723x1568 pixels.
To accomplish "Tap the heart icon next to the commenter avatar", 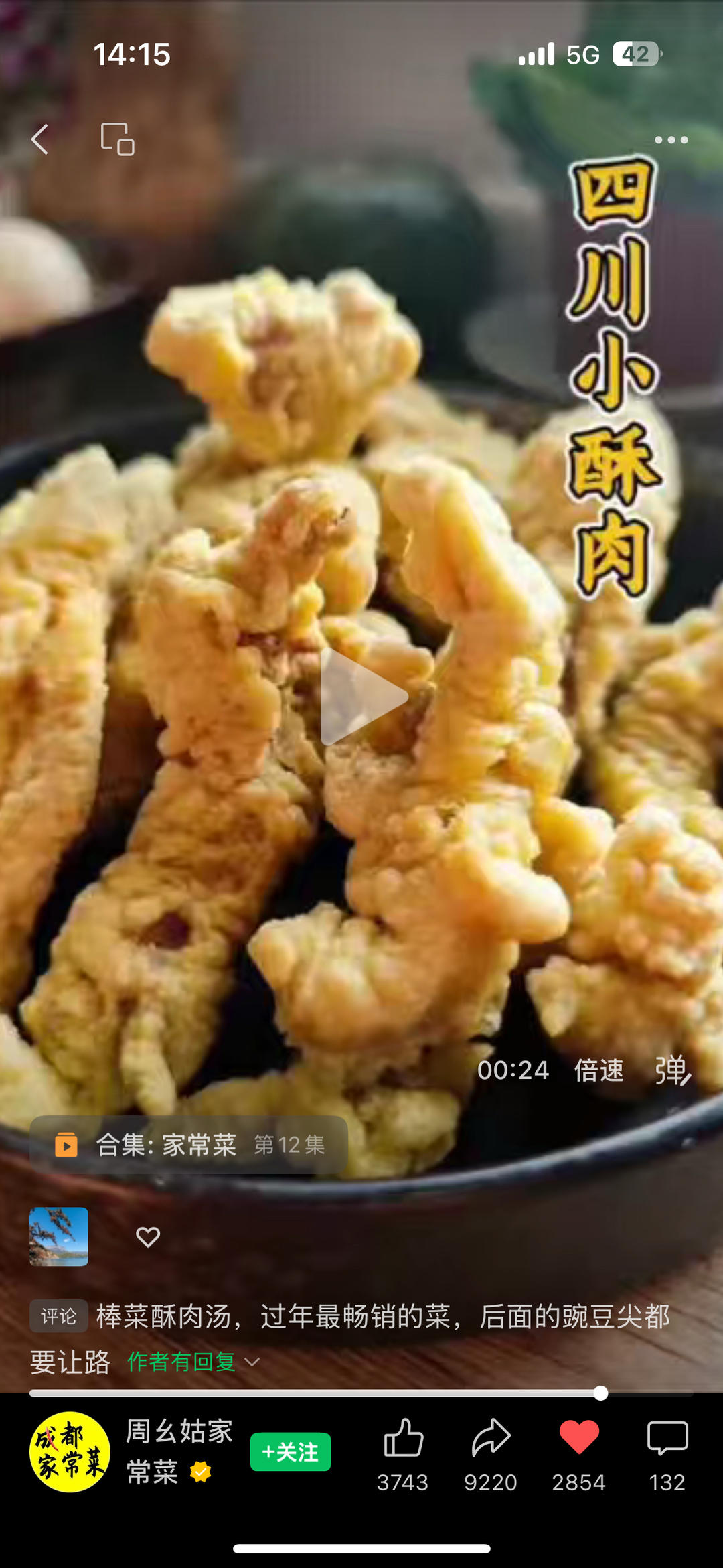I will (x=147, y=1236).
